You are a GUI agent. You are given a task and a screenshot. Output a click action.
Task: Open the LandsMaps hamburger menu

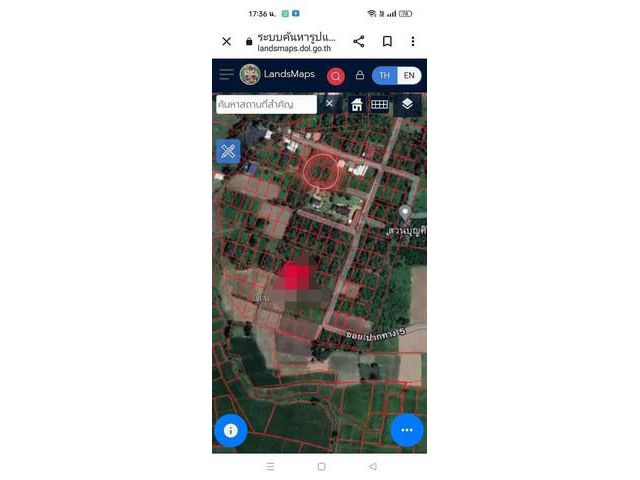tap(227, 75)
